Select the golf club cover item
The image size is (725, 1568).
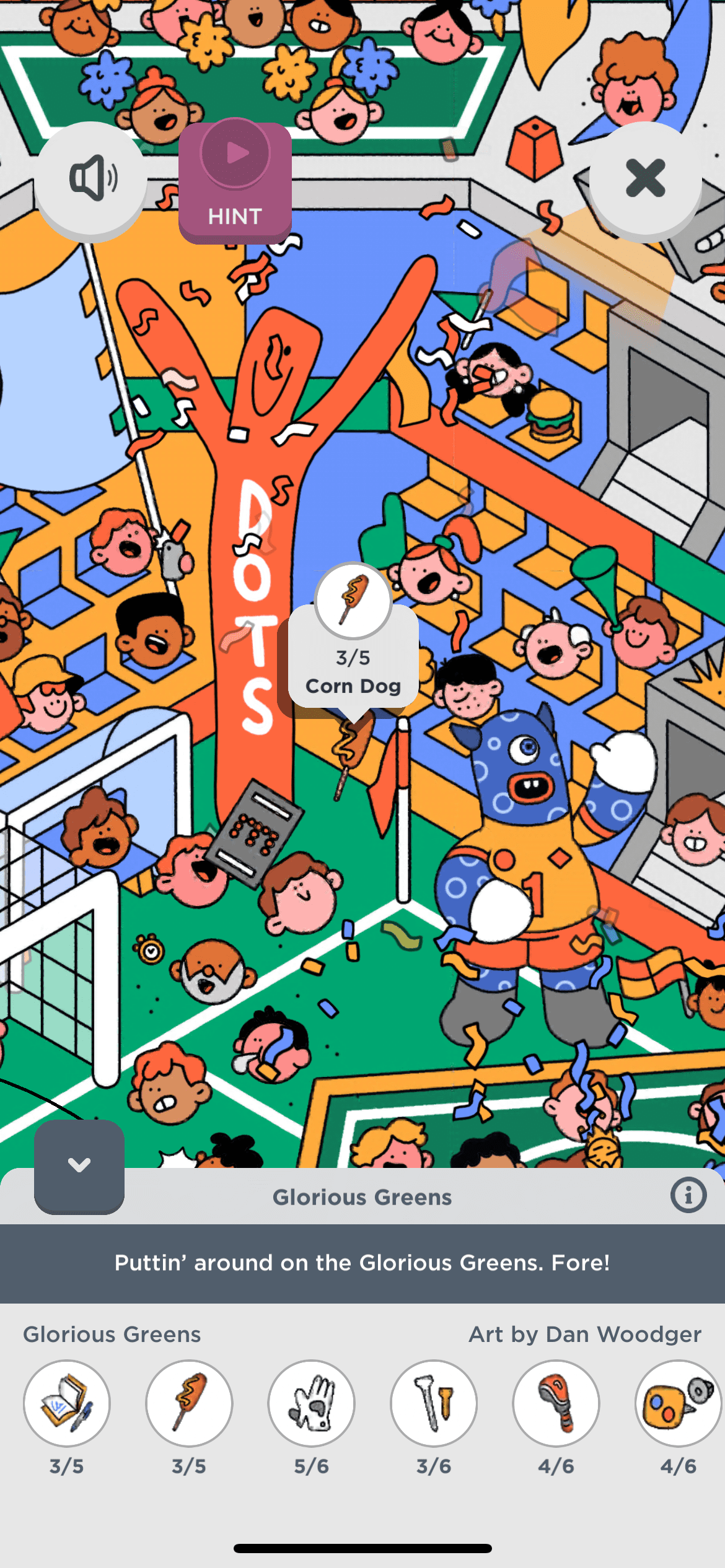point(556,1403)
